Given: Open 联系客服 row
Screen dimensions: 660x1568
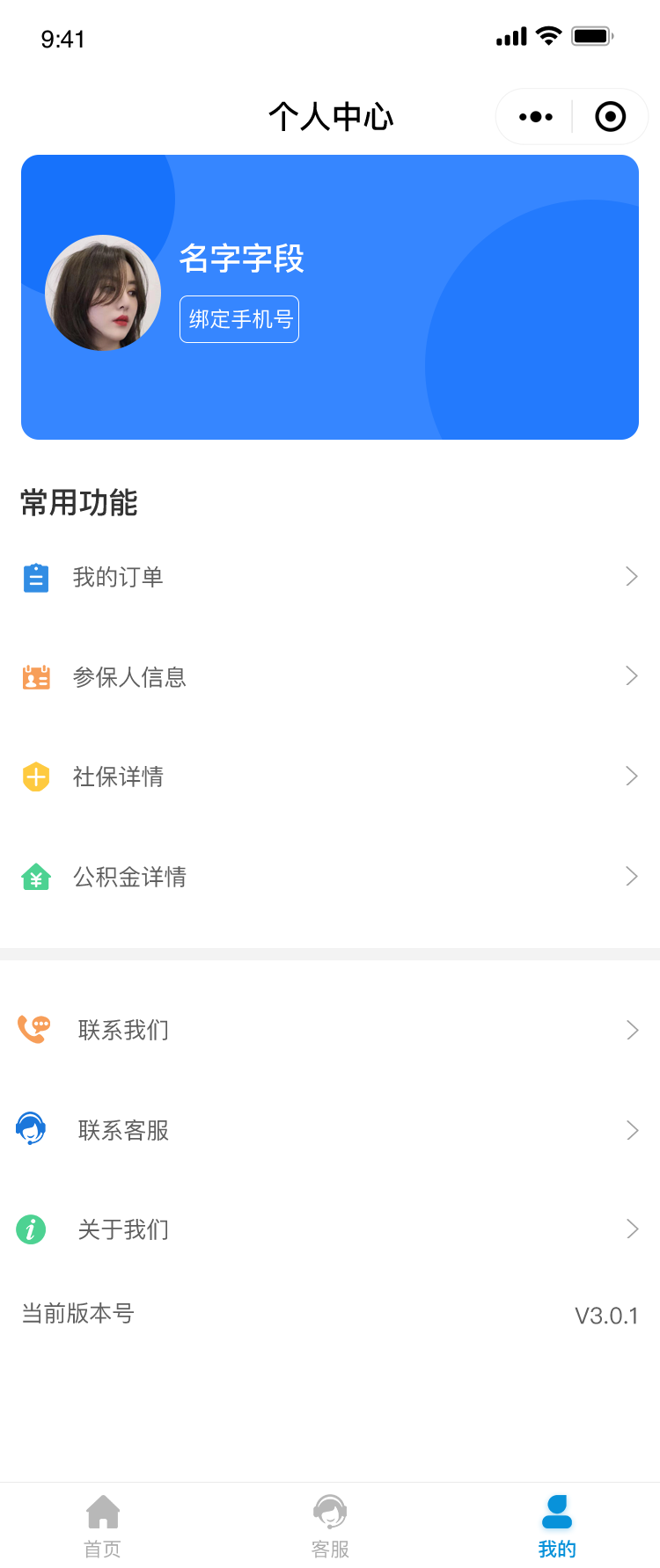Looking at the screenshot, I should point(329,1130).
